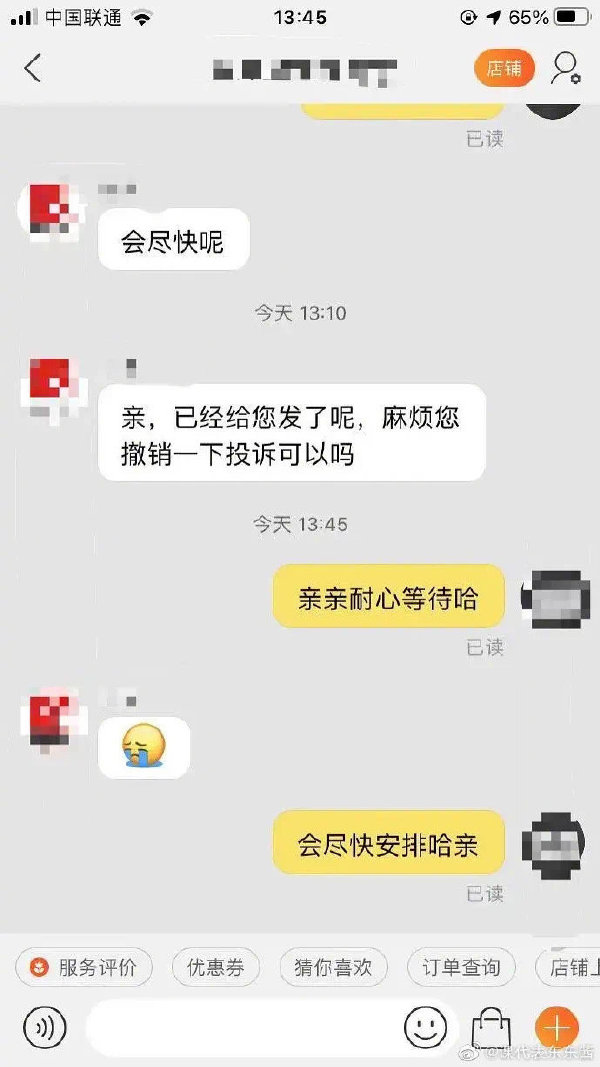Go back using the top-left arrow
This screenshot has height=1067, width=600.
[34, 68]
